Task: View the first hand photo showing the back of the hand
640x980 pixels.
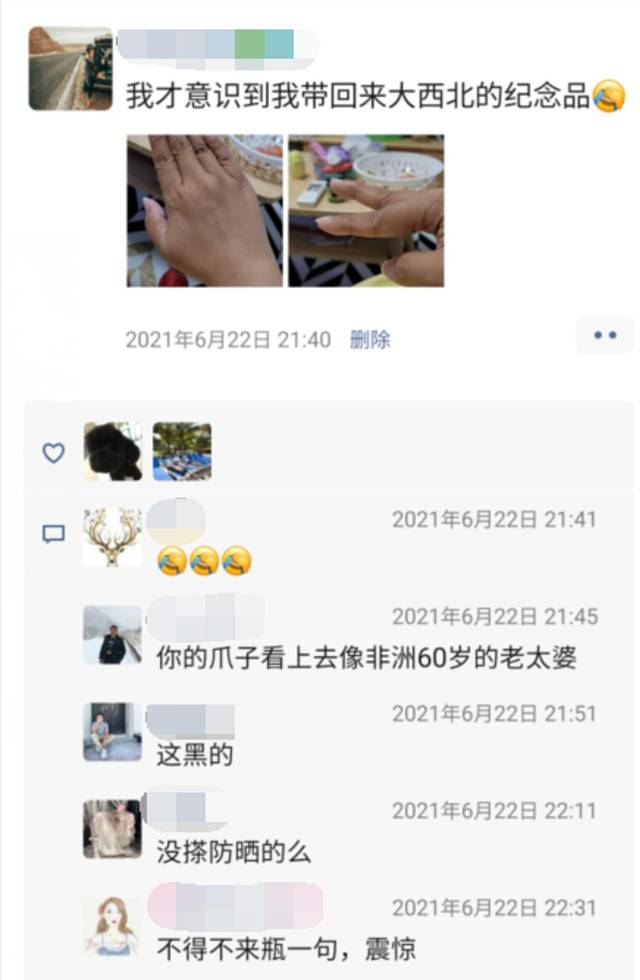Action: 205,211
